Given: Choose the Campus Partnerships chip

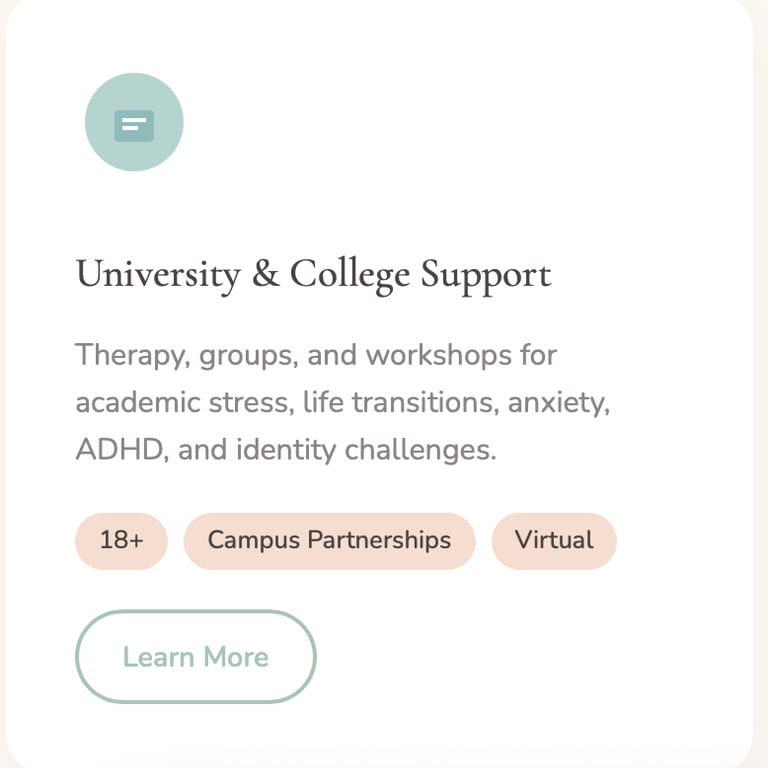Looking at the screenshot, I should (x=329, y=541).
